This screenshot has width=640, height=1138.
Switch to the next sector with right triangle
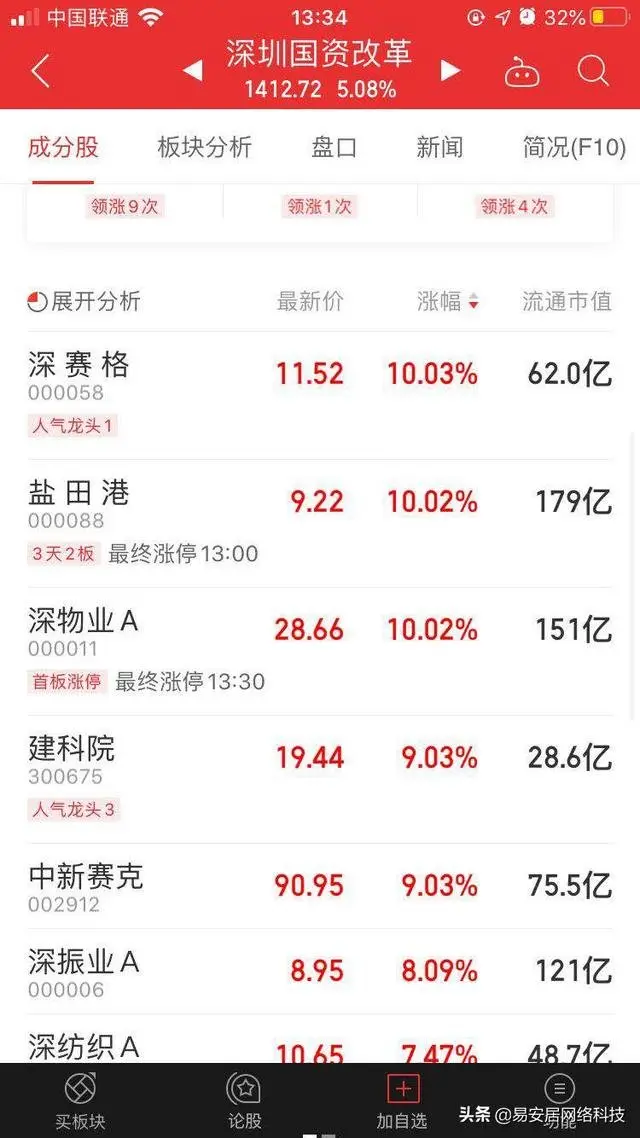click(451, 70)
